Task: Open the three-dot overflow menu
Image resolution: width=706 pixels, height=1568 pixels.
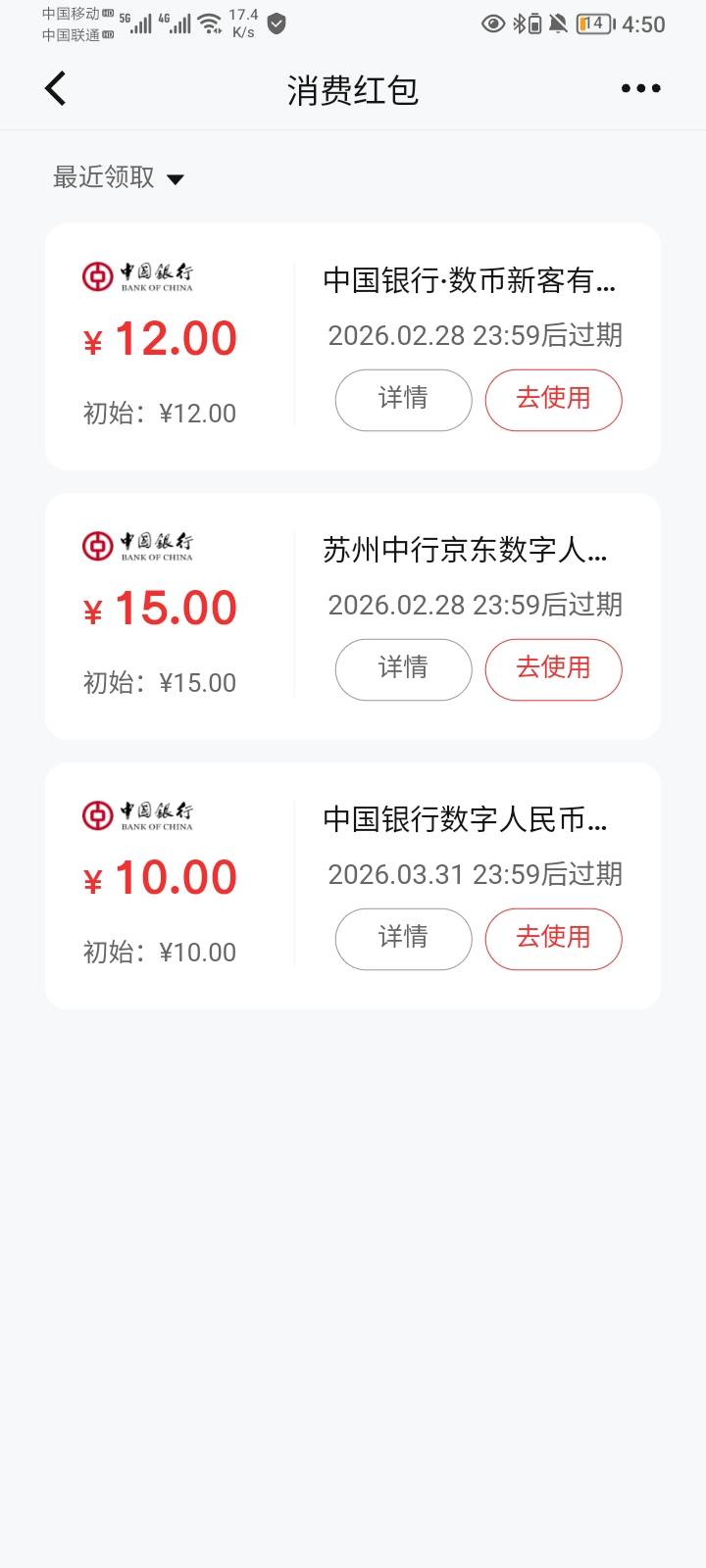Action: pos(640,89)
